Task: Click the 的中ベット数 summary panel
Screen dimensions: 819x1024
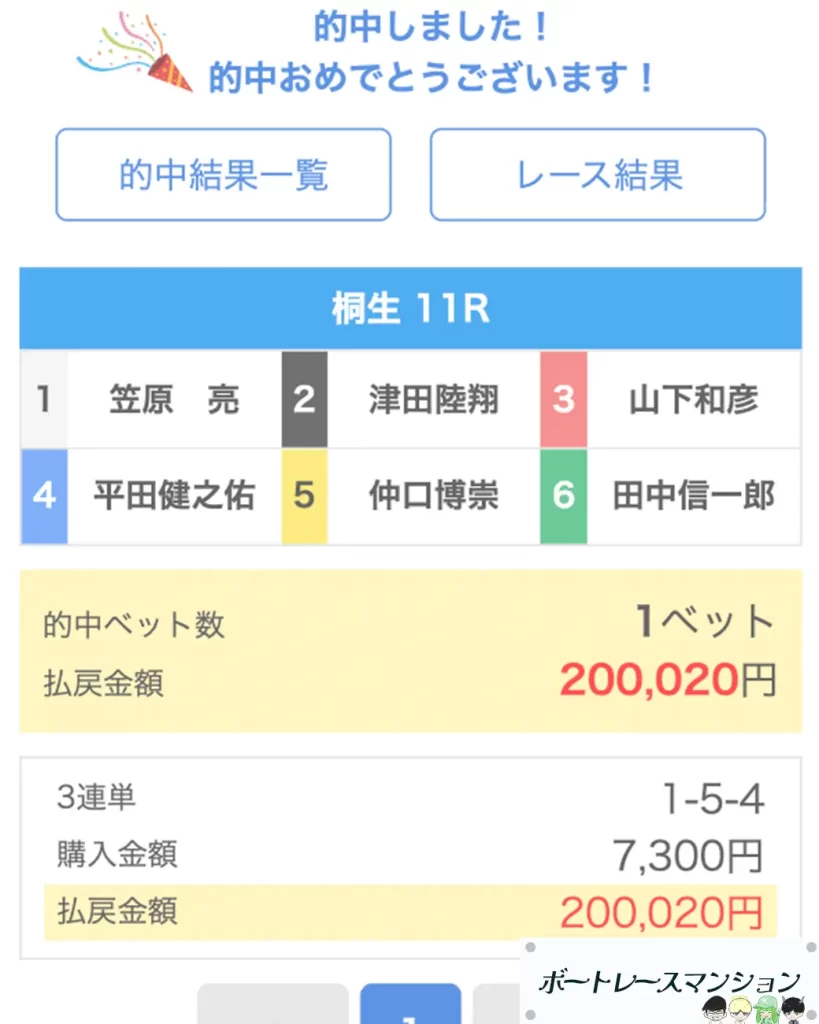Action: click(x=409, y=650)
